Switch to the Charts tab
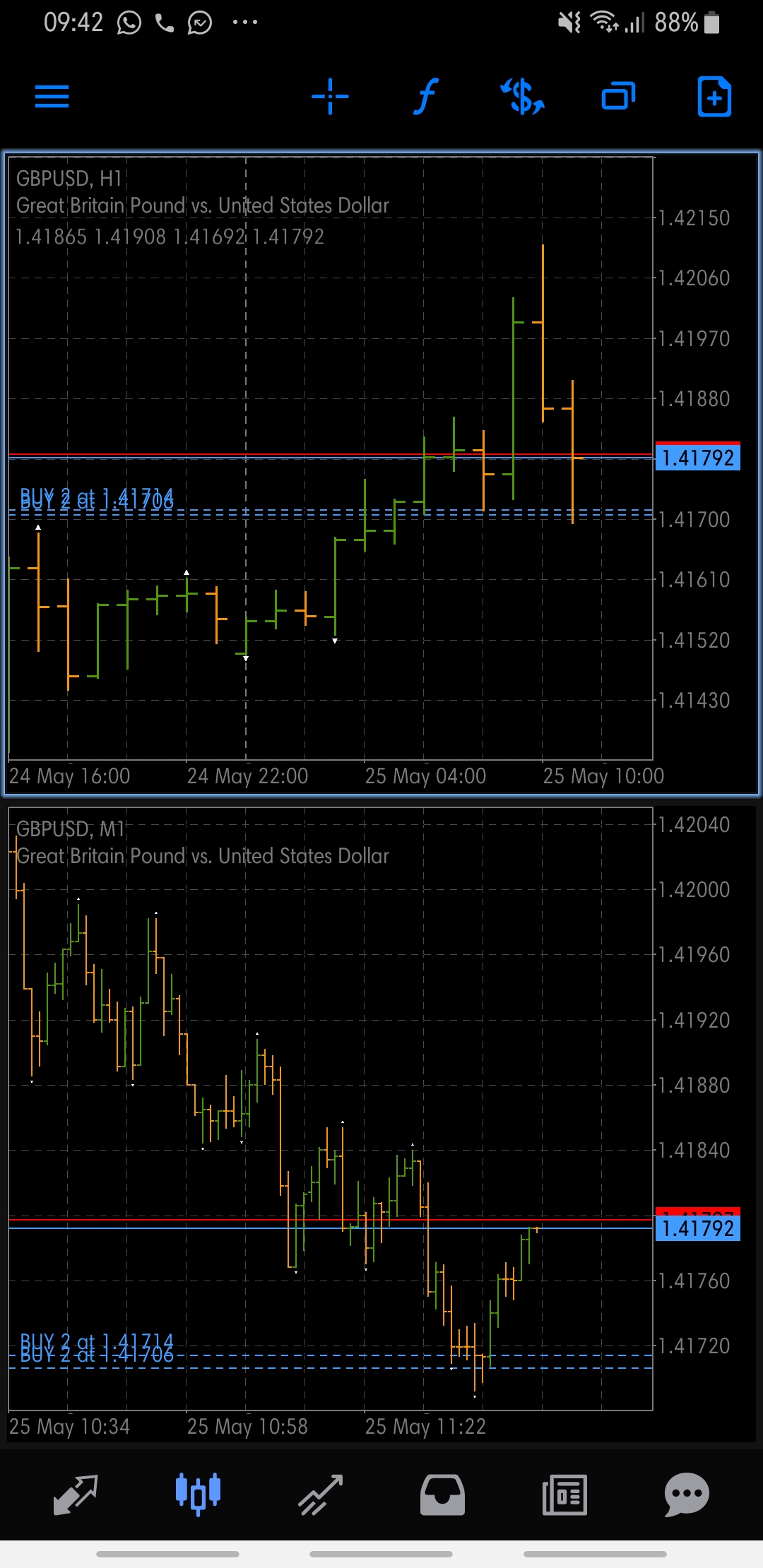 pyautogui.click(x=198, y=1494)
